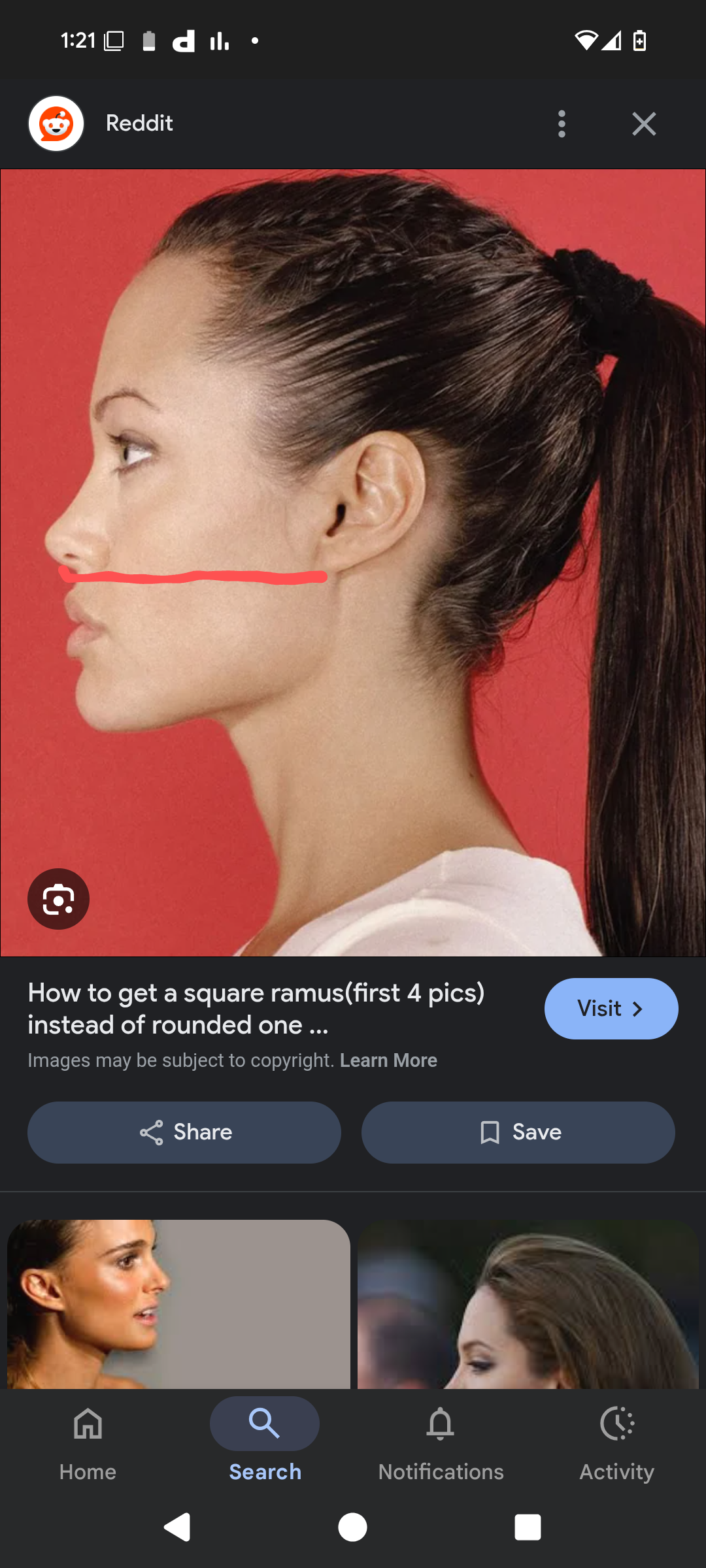
Task: Open the Learn More copyright link
Action: (x=388, y=1060)
